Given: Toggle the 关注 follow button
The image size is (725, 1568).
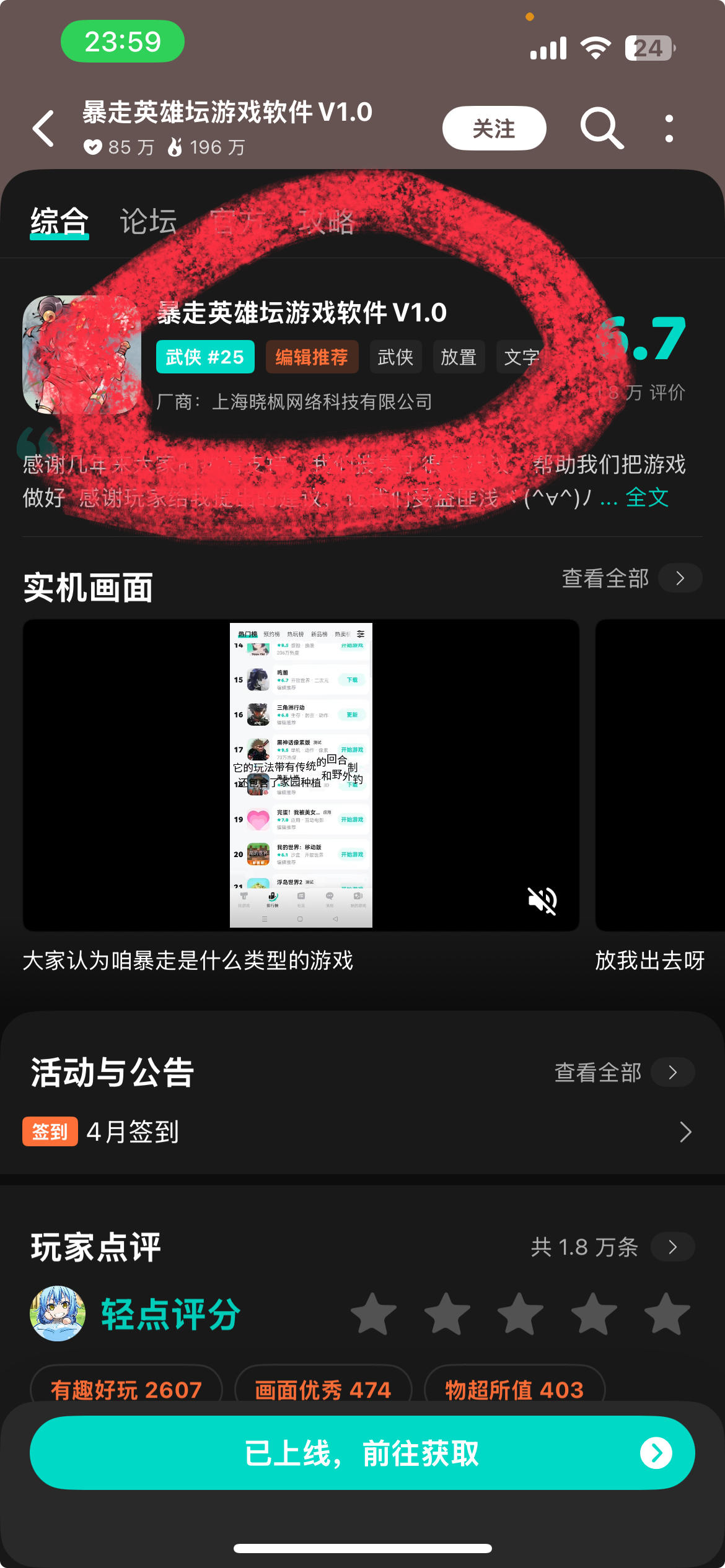Looking at the screenshot, I should 494,128.
